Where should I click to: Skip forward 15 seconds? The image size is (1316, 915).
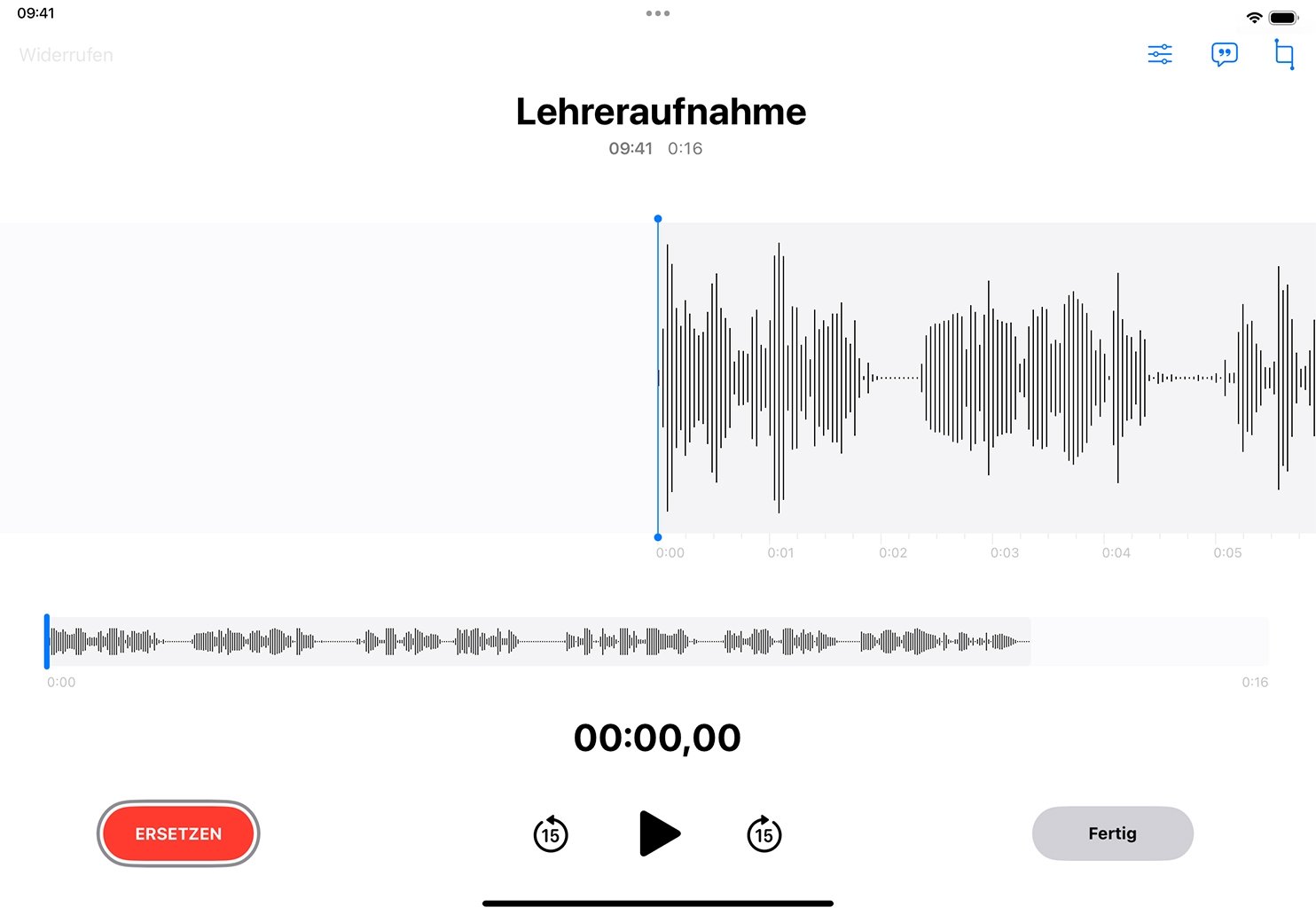(764, 833)
